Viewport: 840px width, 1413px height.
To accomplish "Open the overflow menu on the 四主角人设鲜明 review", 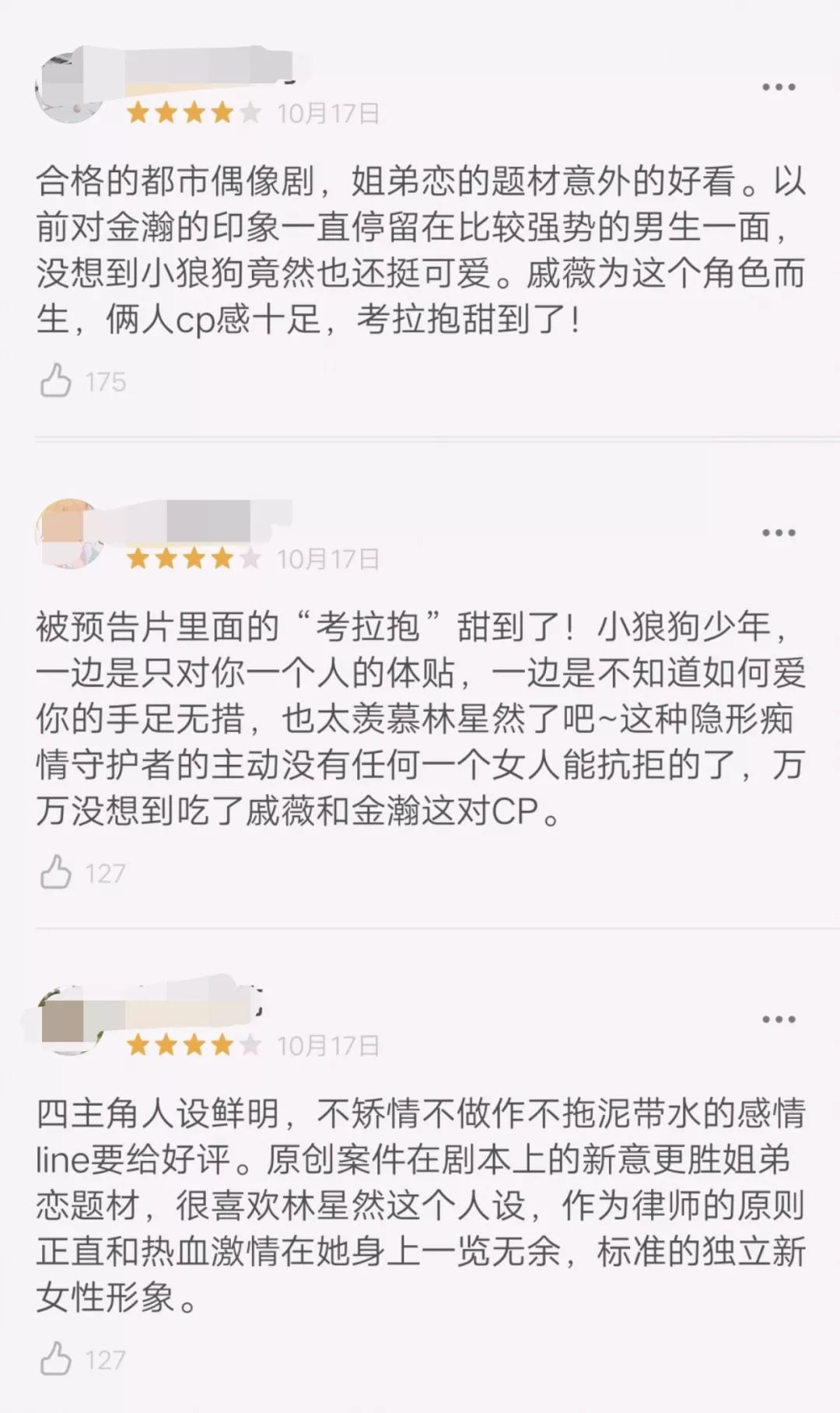I will (779, 1019).
